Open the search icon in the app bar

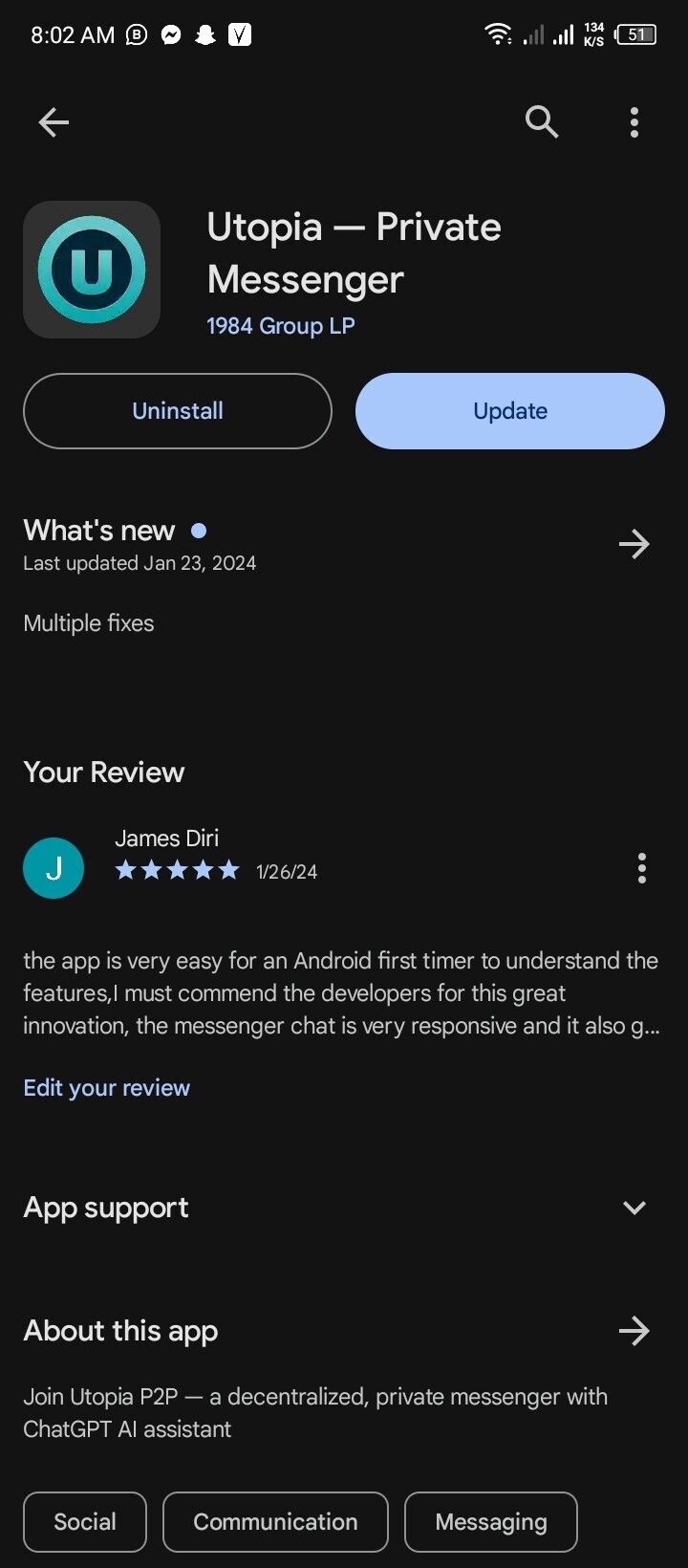click(x=542, y=122)
